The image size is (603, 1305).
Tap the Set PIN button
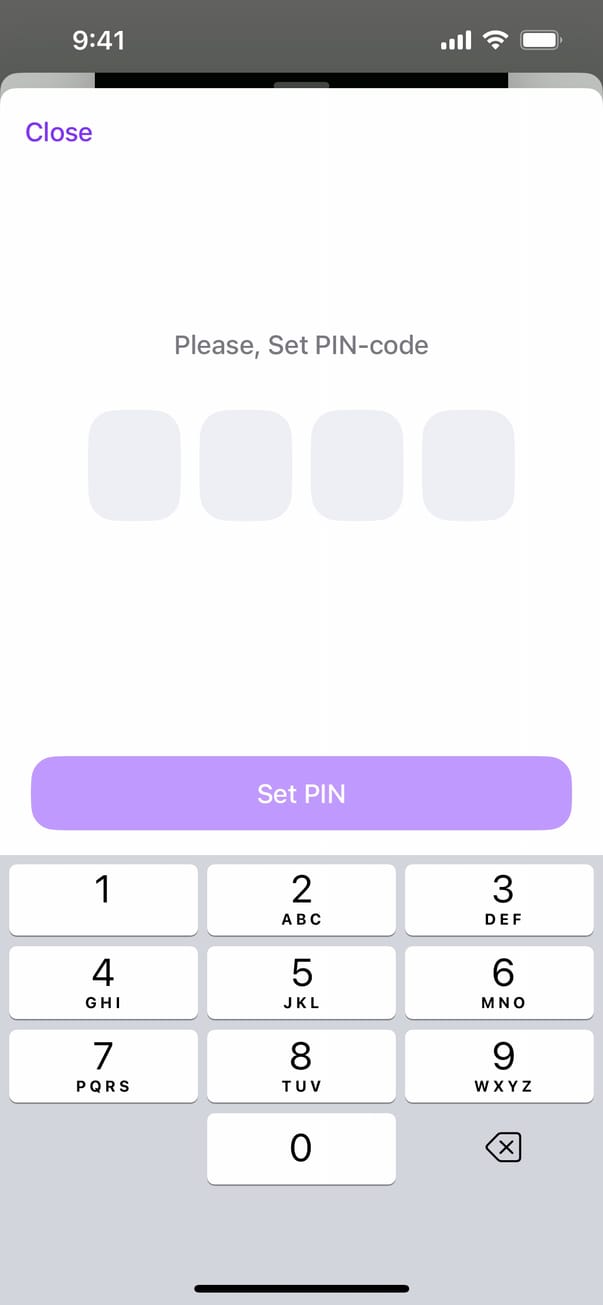[x=301, y=793]
